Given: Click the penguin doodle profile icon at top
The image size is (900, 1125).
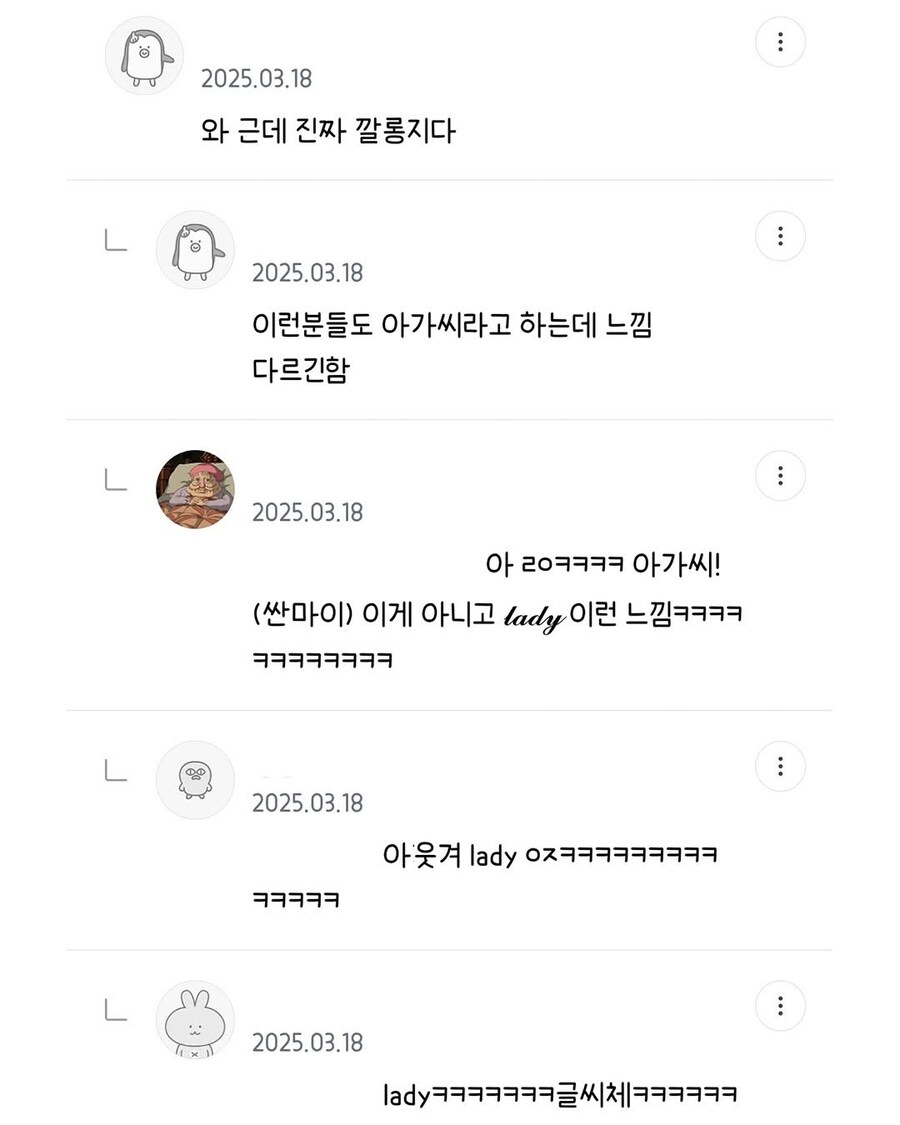Looking at the screenshot, I should point(144,56).
